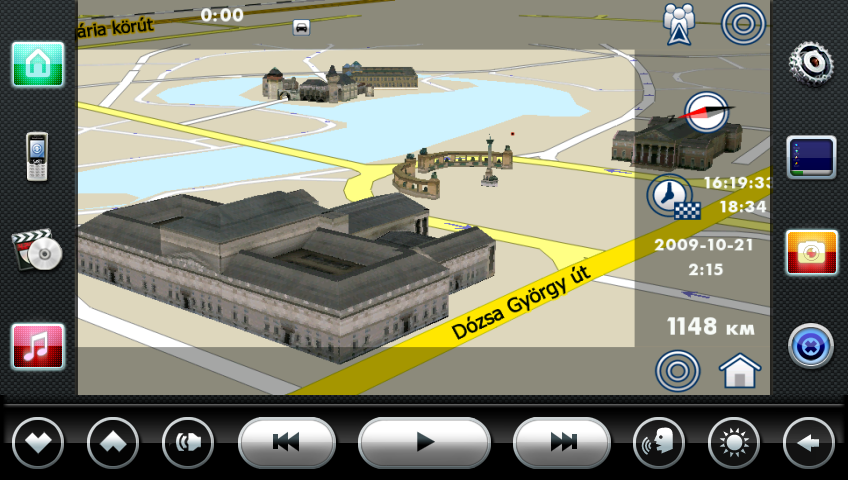Skip to the previous track

tap(287, 442)
